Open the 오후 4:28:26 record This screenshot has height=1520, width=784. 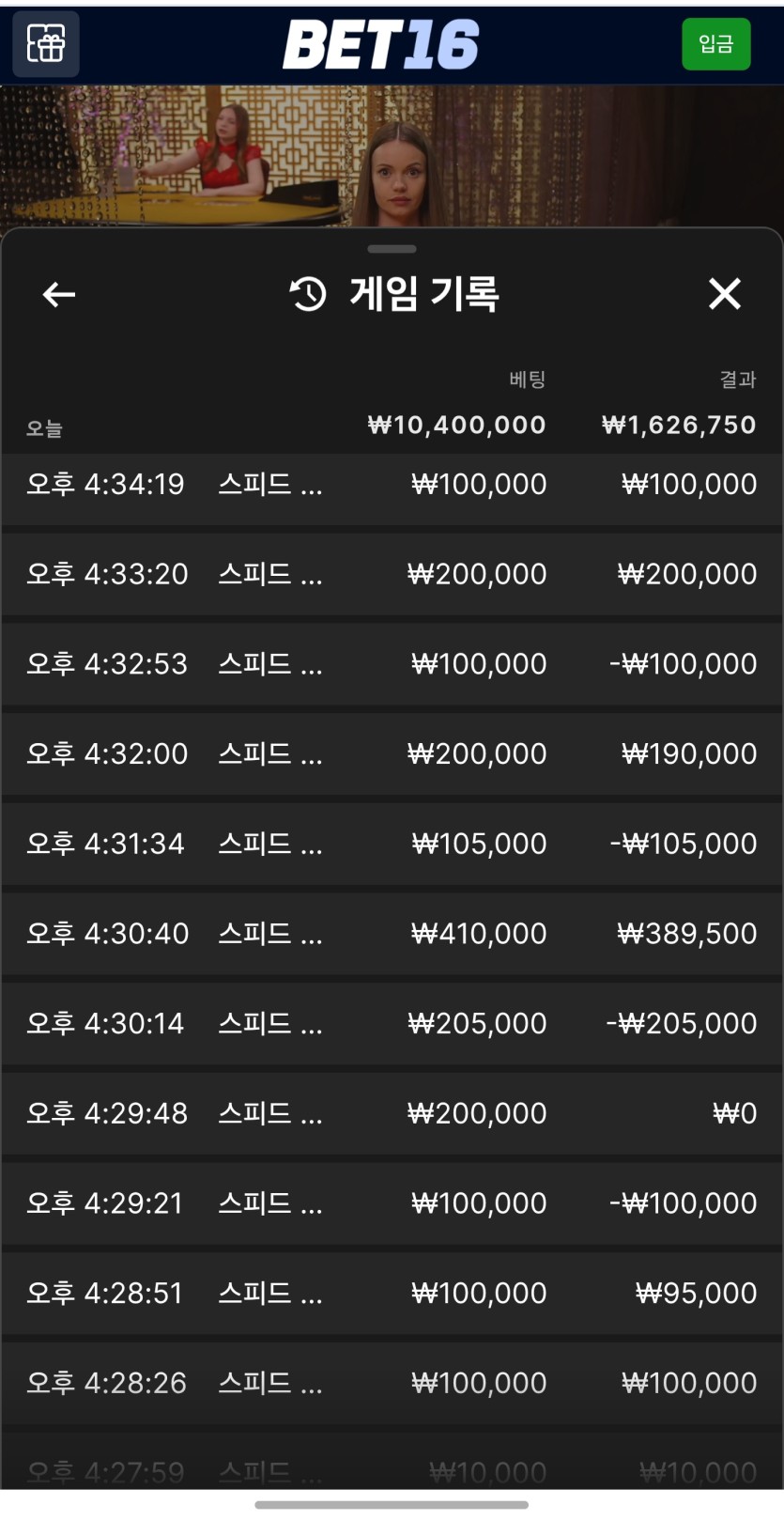[x=392, y=1383]
